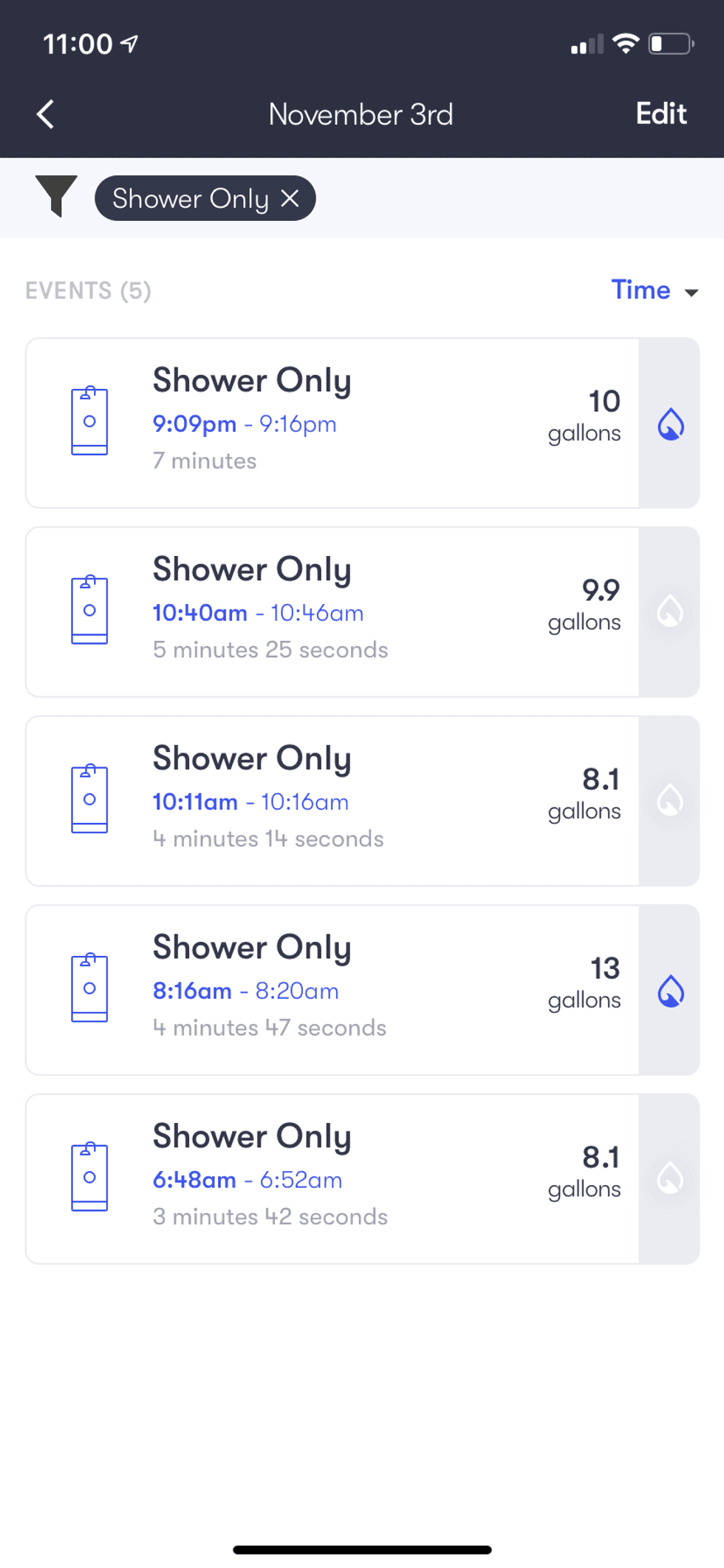Tap the location arrow in the status bar
The height and width of the screenshot is (1568, 724).
click(130, 44)
